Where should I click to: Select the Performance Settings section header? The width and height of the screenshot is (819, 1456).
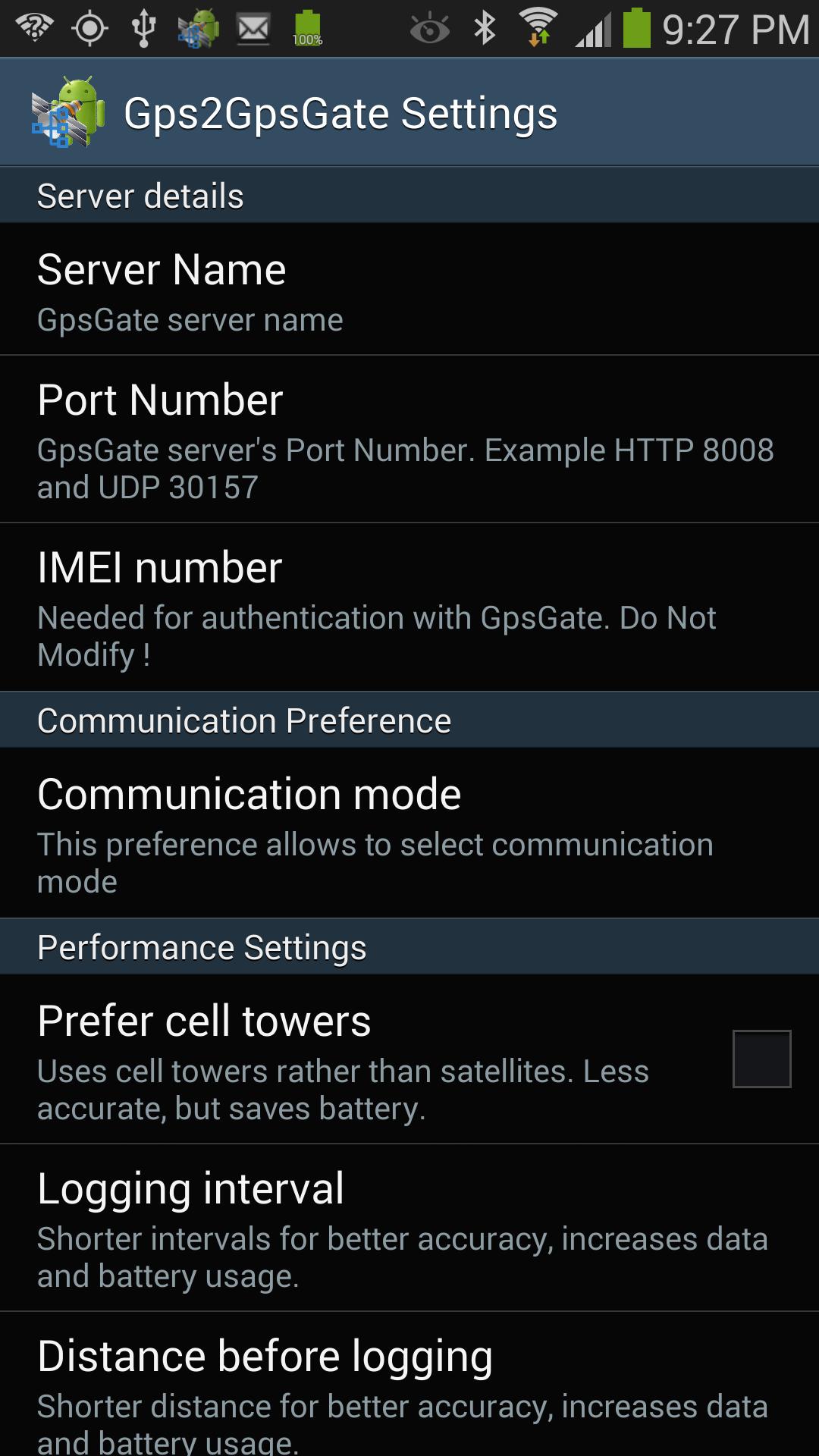pos(202,946)
